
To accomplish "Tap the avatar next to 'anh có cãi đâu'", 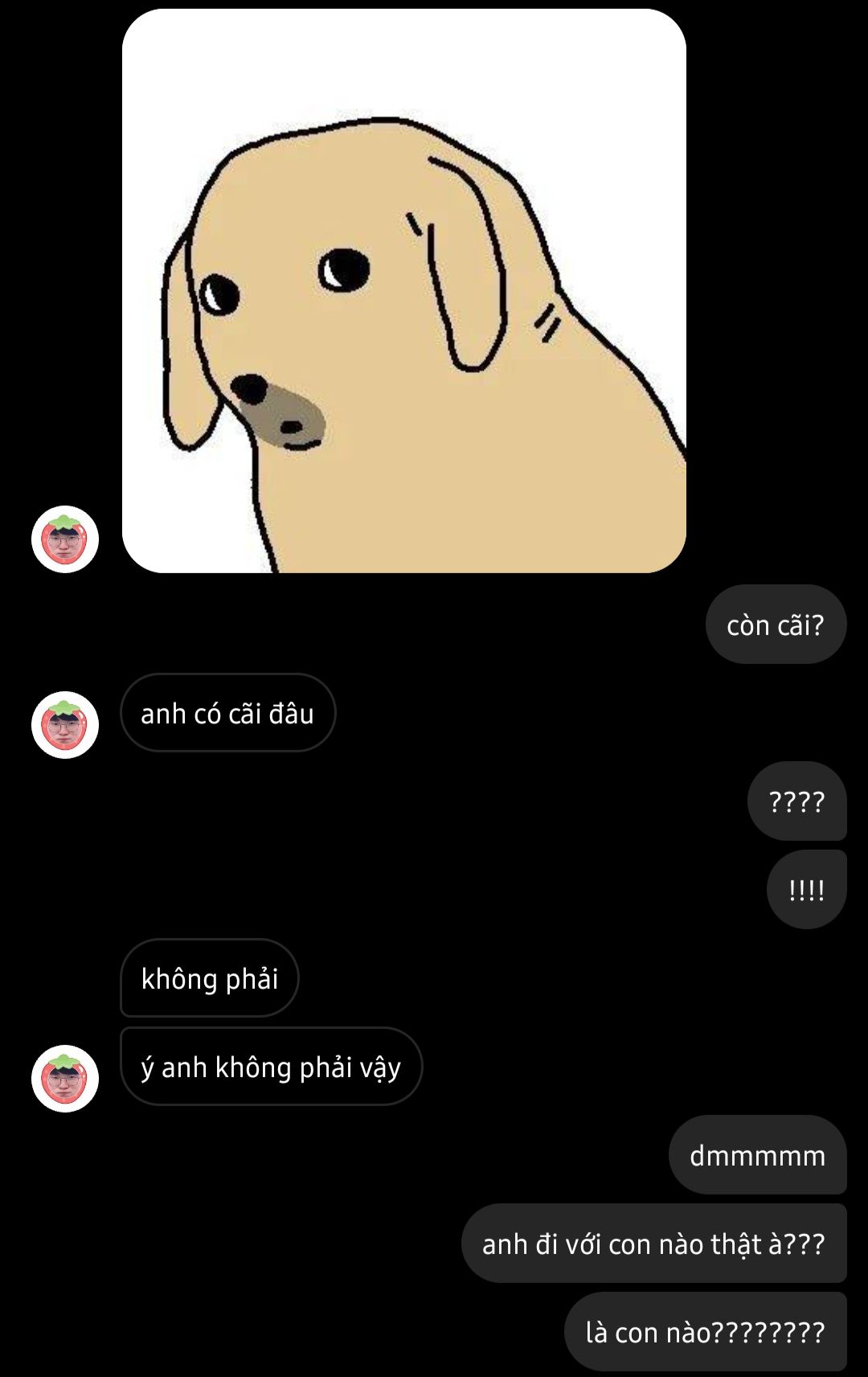I will pos(65,724).
